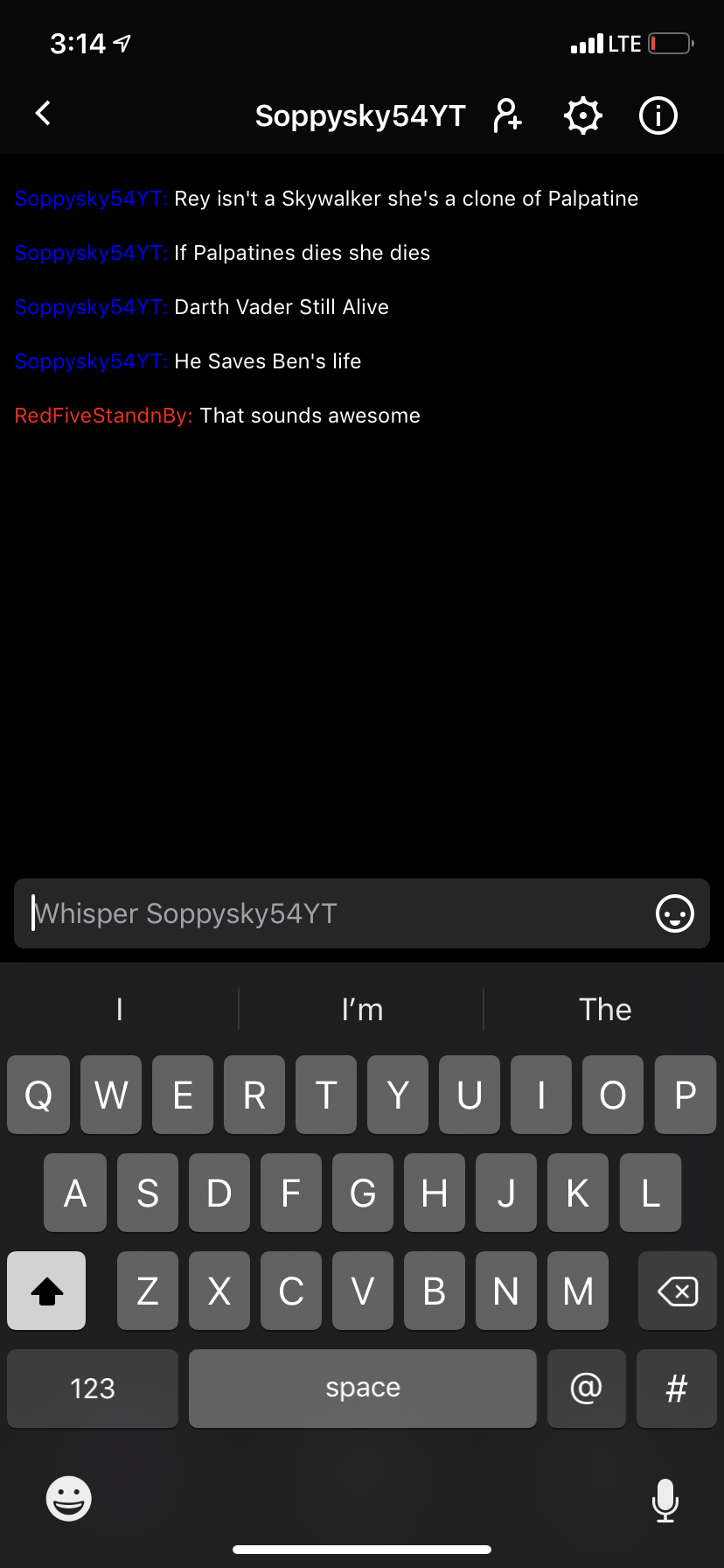Image resolution: width=724 pixels, height=1568 pixels.
Task: Open the emote picker in message field
Action: (x=675, y=913)
